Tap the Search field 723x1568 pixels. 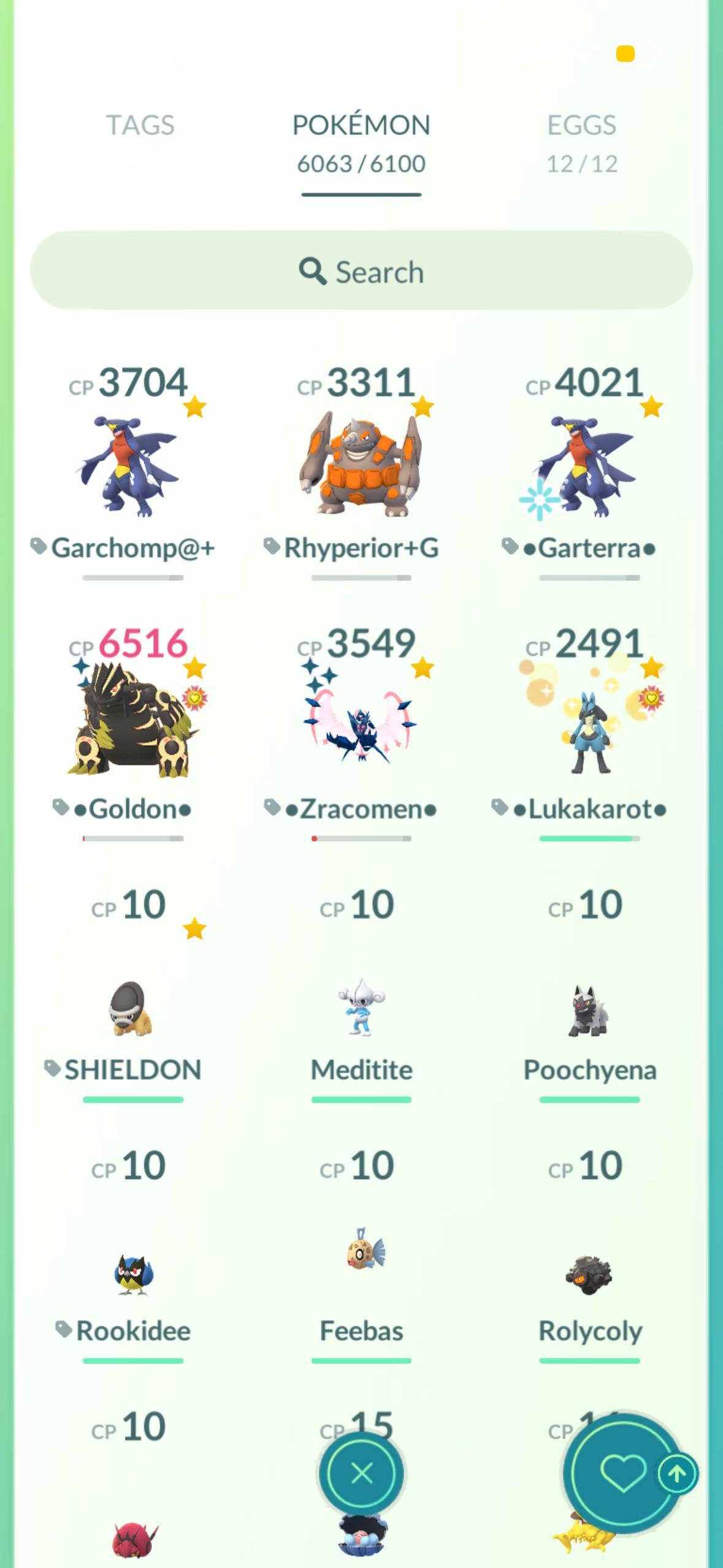tap(361, 271)
